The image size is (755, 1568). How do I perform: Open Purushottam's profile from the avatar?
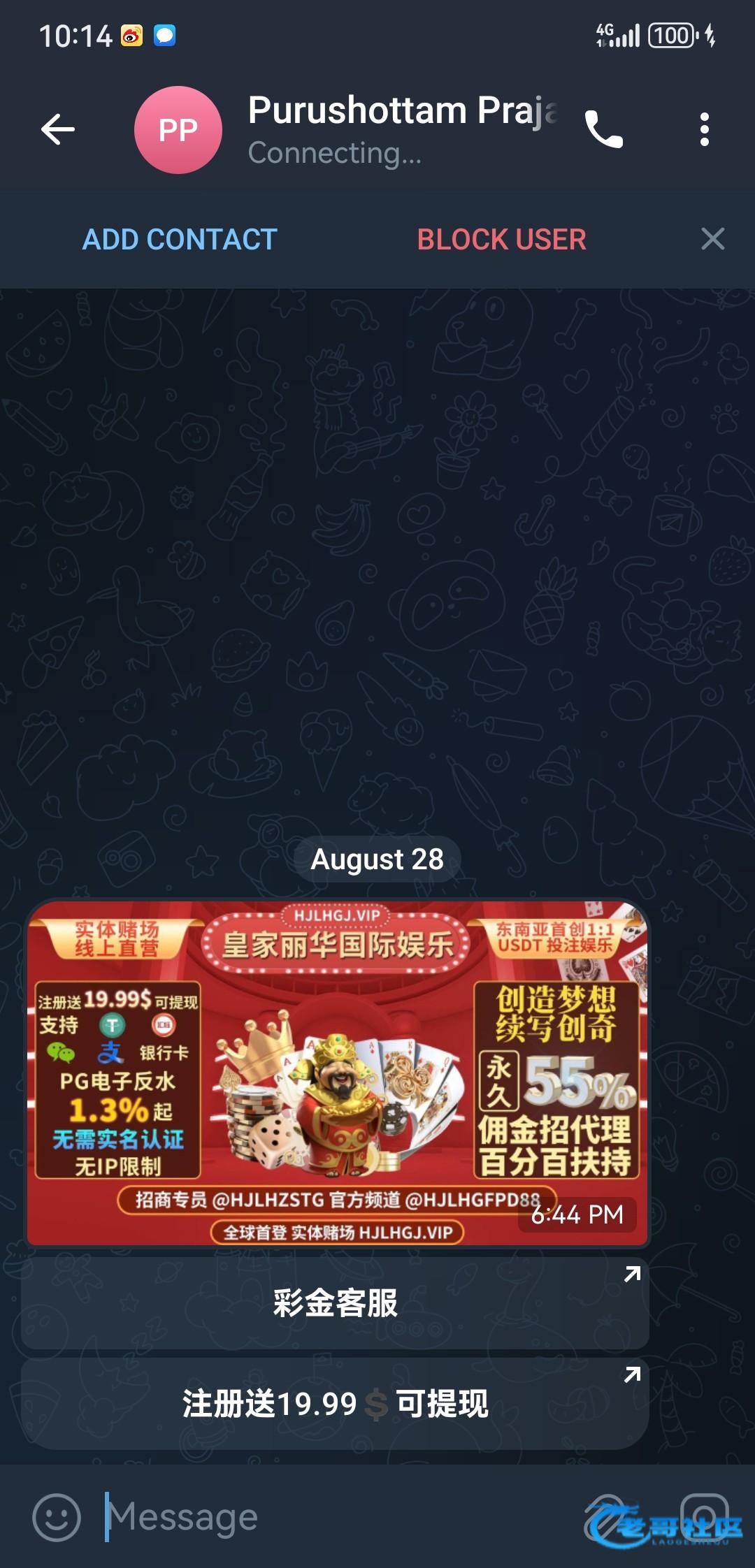coord(178,130)
